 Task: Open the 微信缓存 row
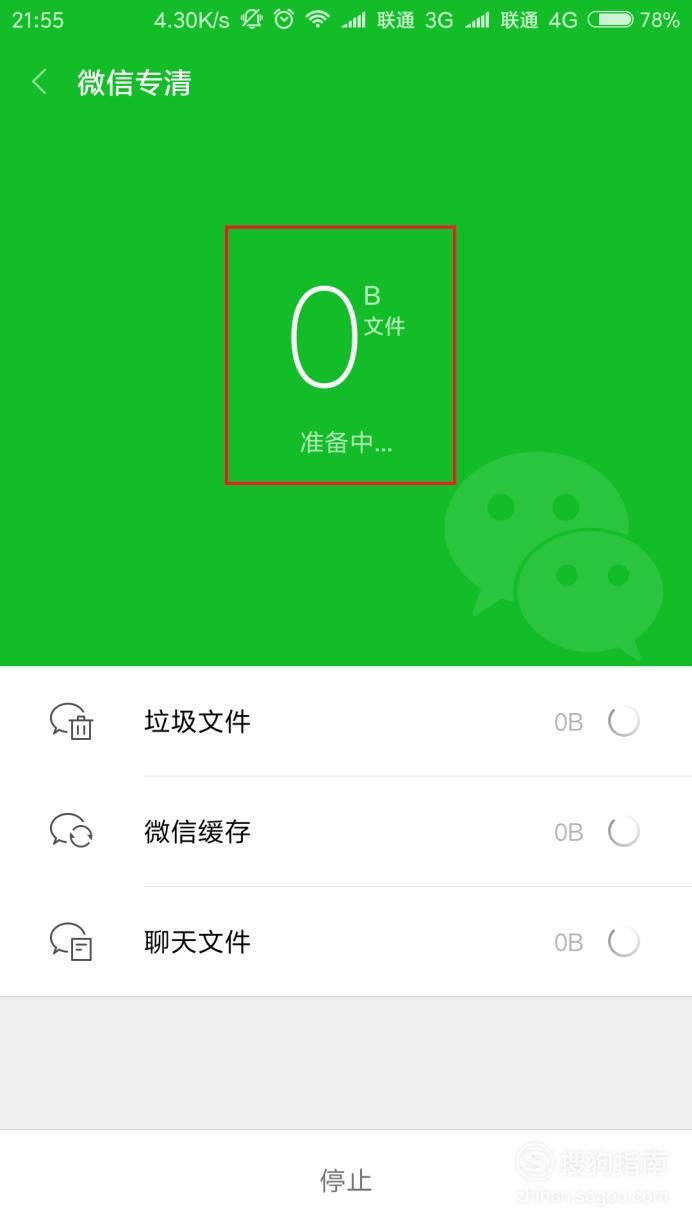346,831
